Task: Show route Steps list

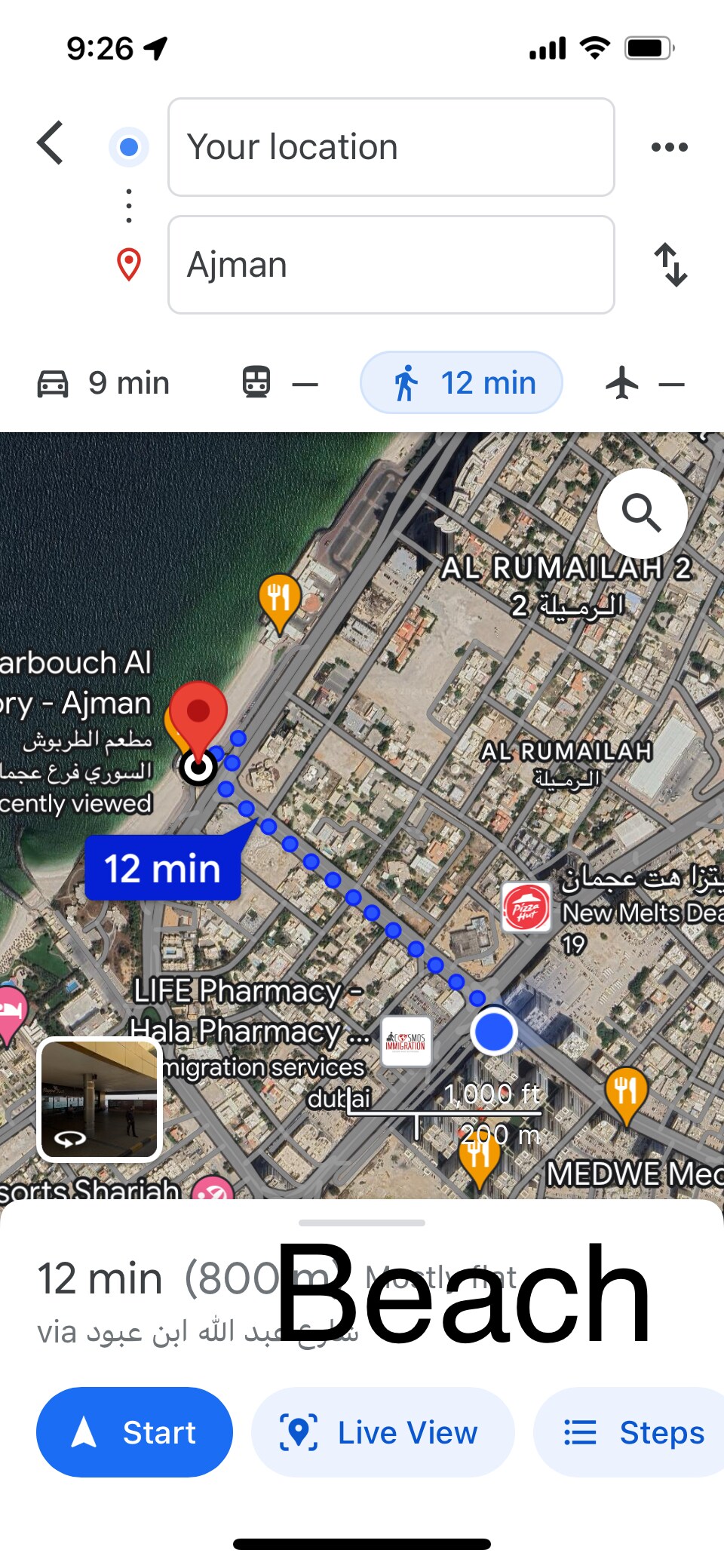Action: (633, 1431)
